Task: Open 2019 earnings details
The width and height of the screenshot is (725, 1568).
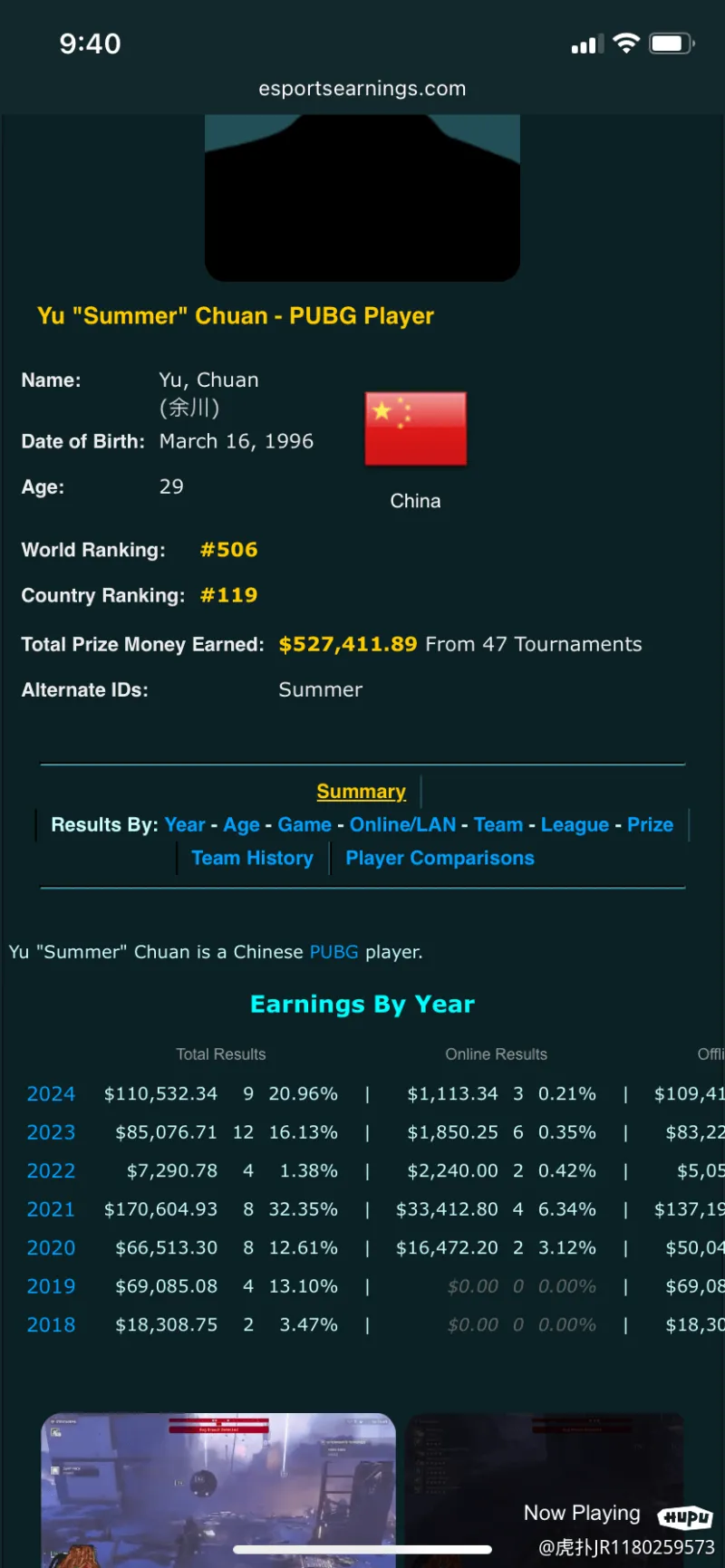Action: click(51, 1286)
